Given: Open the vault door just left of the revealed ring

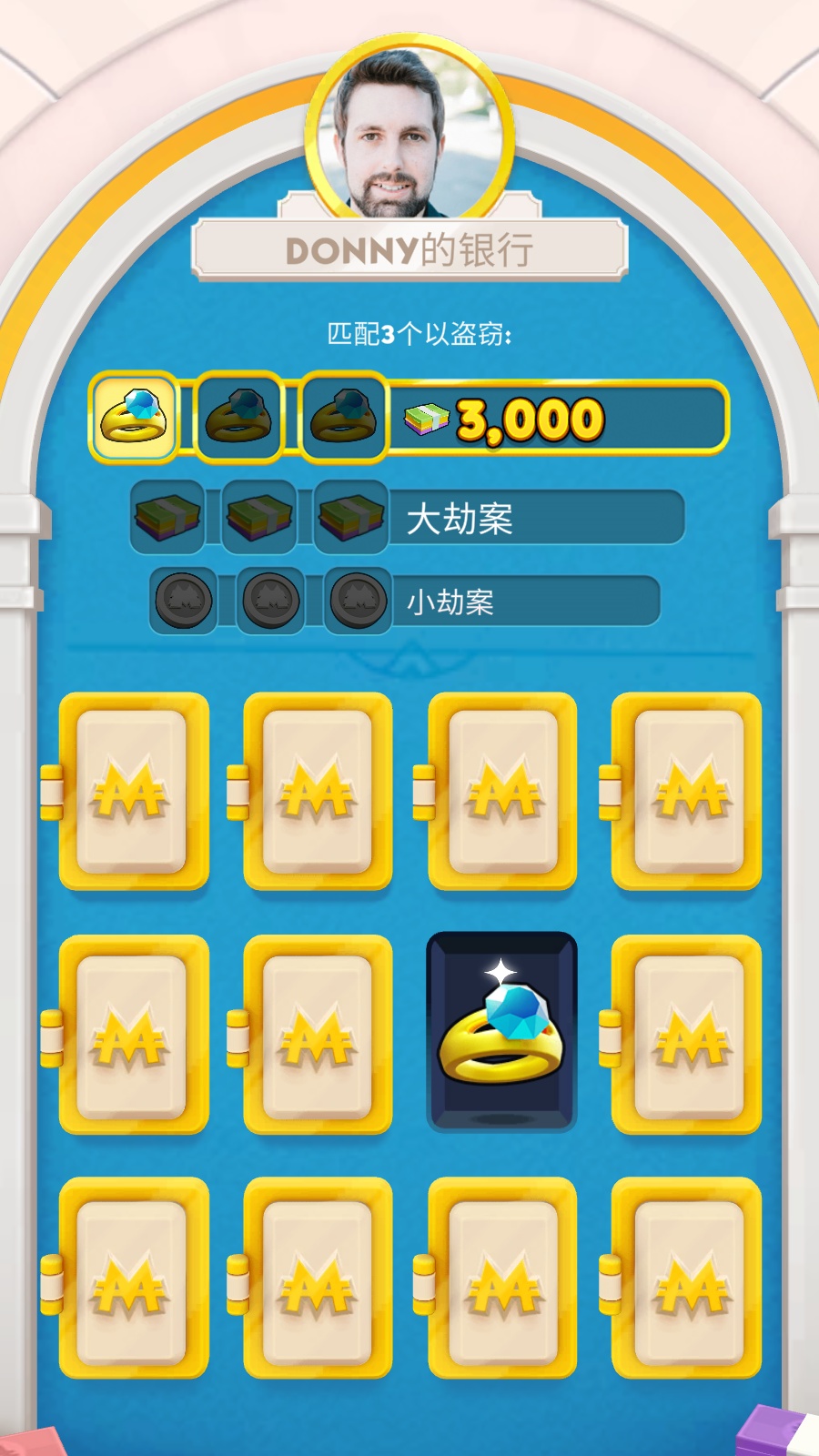Looking at the screenshot, I should tap(318, 1035).
